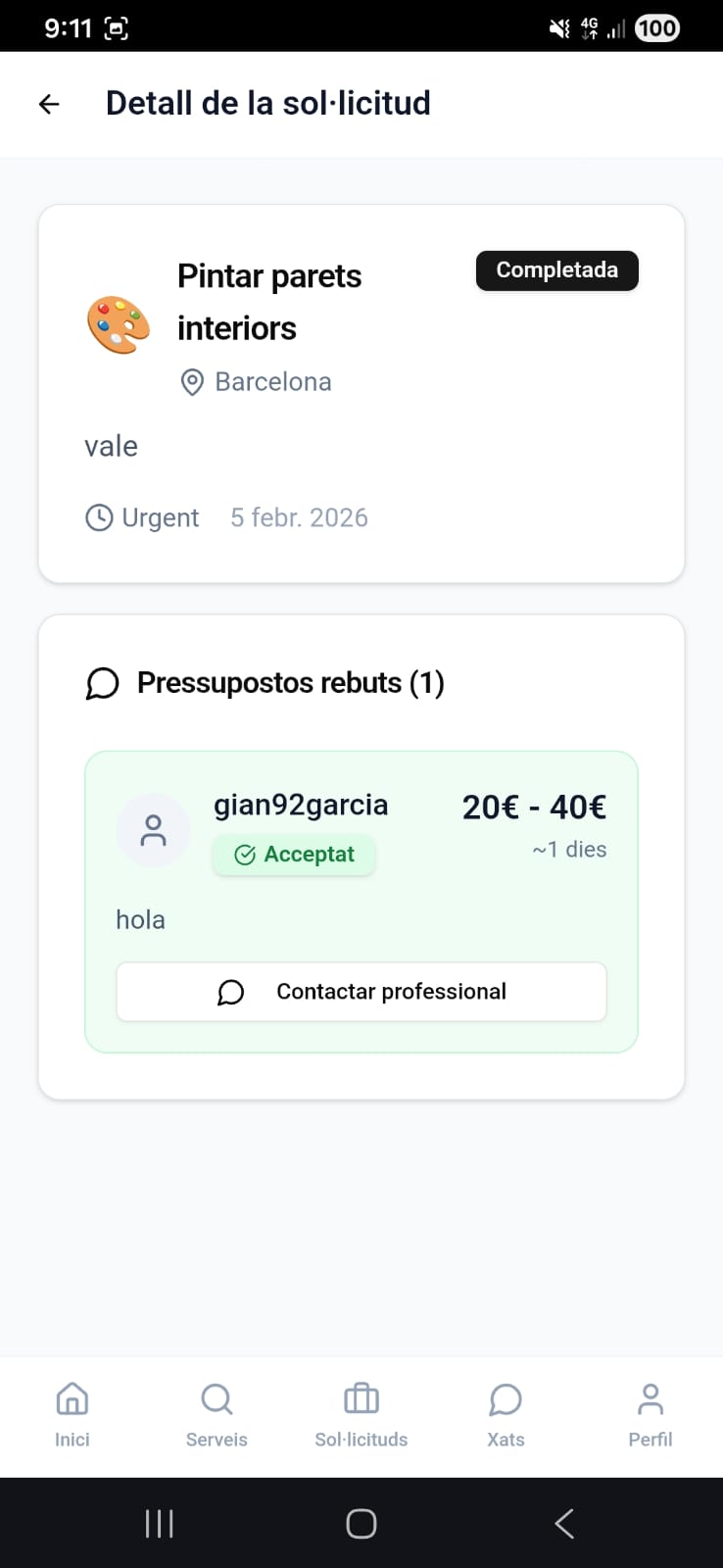Image resolution: width=723 pixels, height=1568 pixels.
Task: Click the painter's palette service icon
Action: tap(118, 323)
